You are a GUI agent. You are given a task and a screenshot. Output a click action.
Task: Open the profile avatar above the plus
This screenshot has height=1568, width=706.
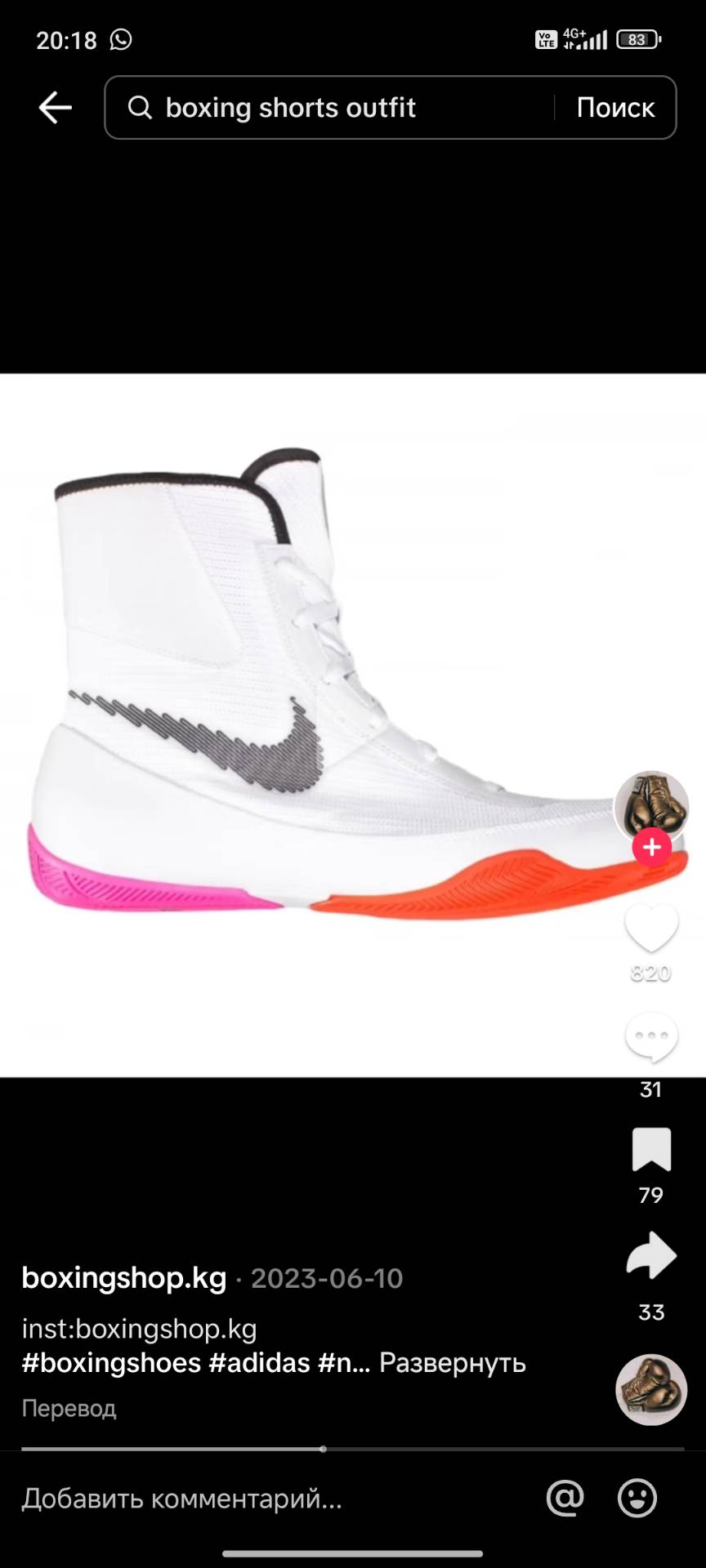click(x=651, y=803)
